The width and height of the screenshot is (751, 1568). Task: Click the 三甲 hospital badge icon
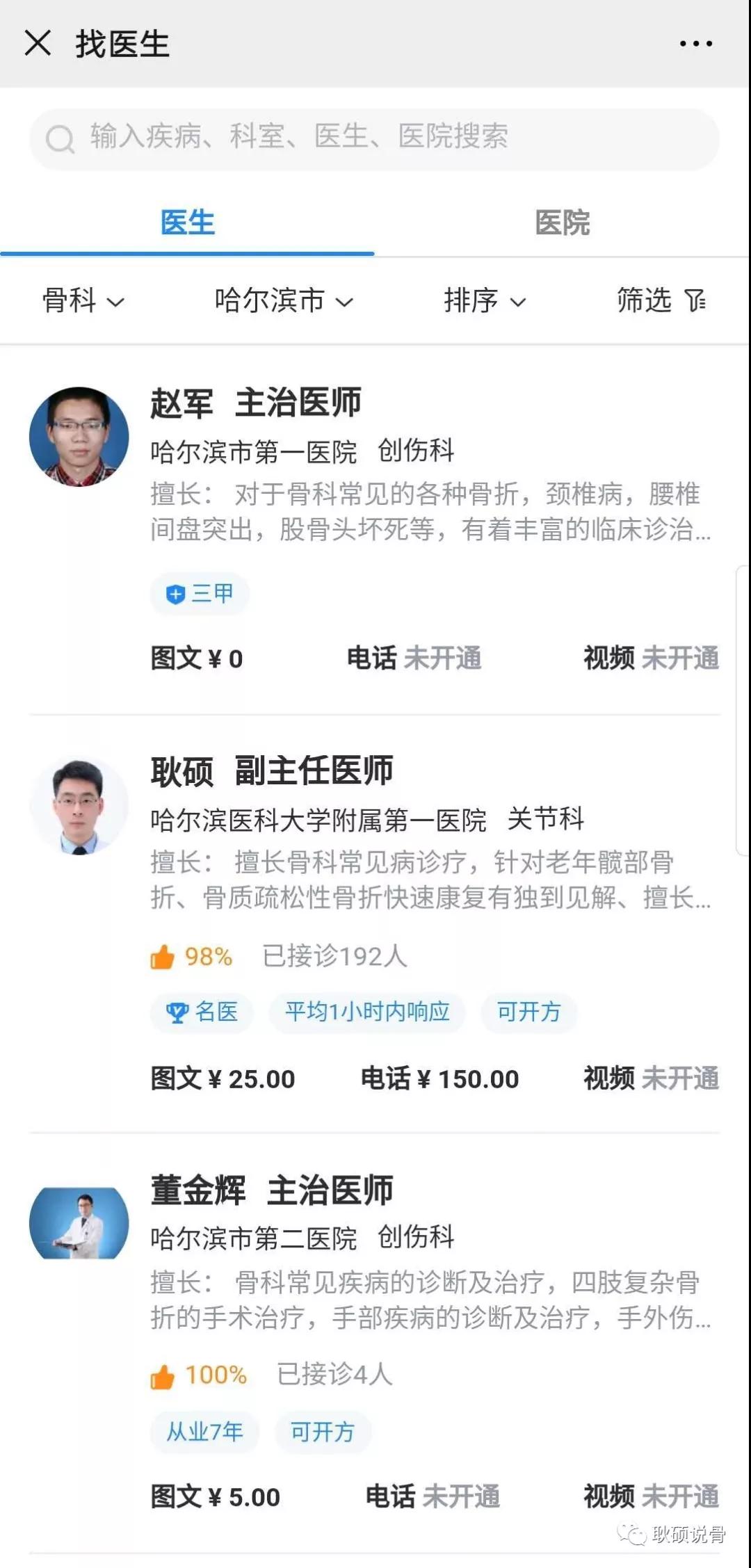[175, 593]
